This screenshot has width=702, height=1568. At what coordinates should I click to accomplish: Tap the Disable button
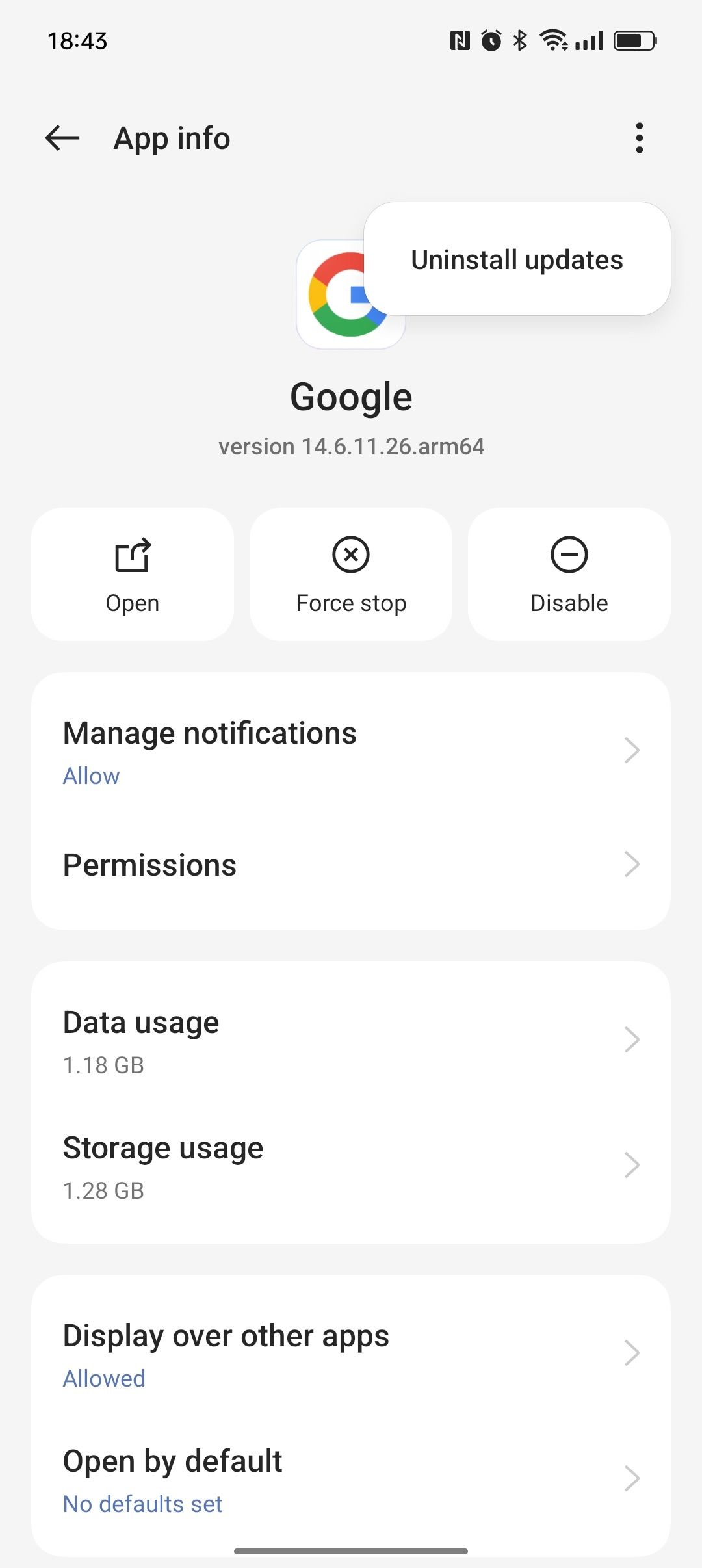tap(569, 575)
